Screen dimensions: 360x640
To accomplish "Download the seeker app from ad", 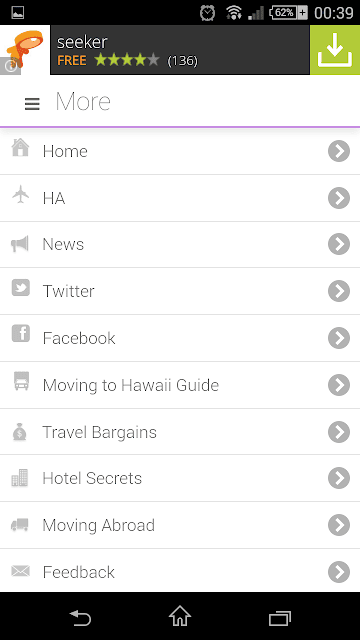I will pos(335,50).
